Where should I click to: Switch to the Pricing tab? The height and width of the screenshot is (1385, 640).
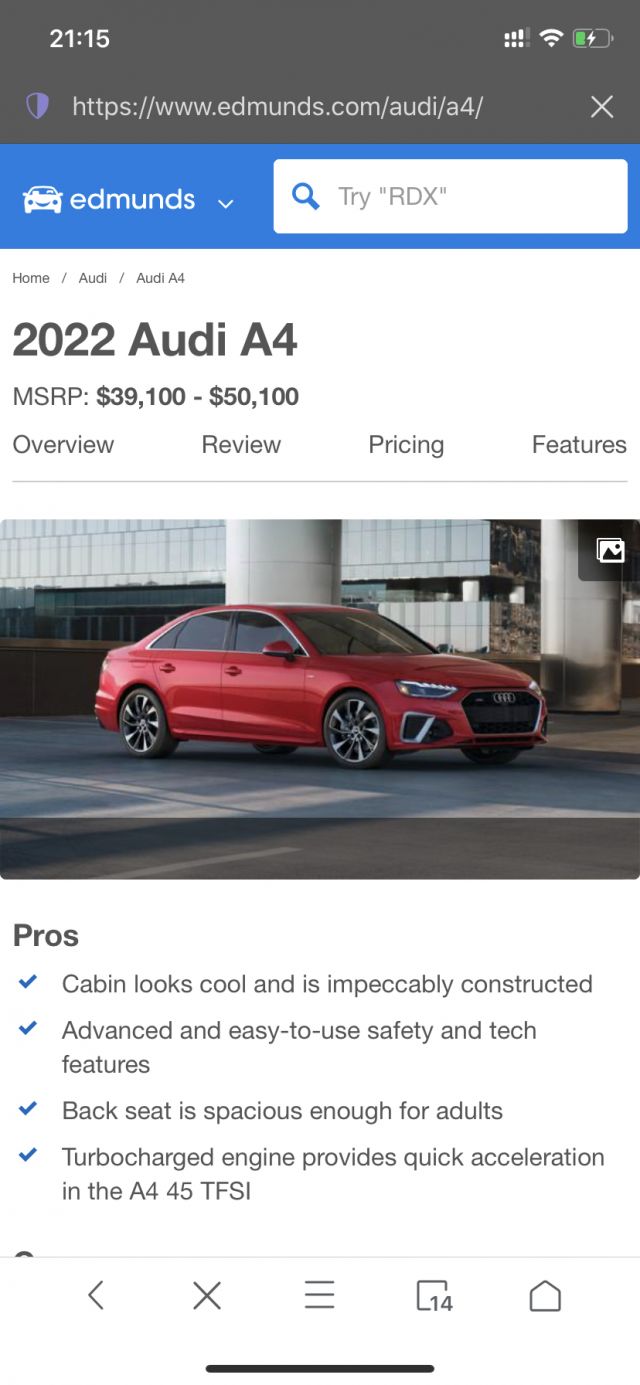[x=406, y=445]
